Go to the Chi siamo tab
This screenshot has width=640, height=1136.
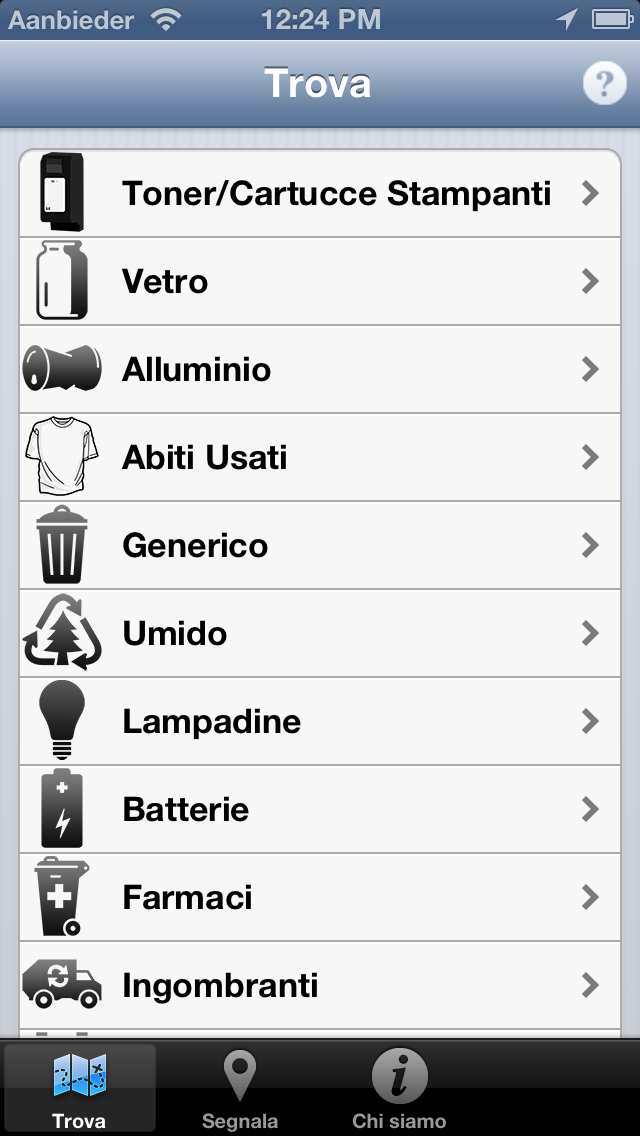pos(399,1090)
